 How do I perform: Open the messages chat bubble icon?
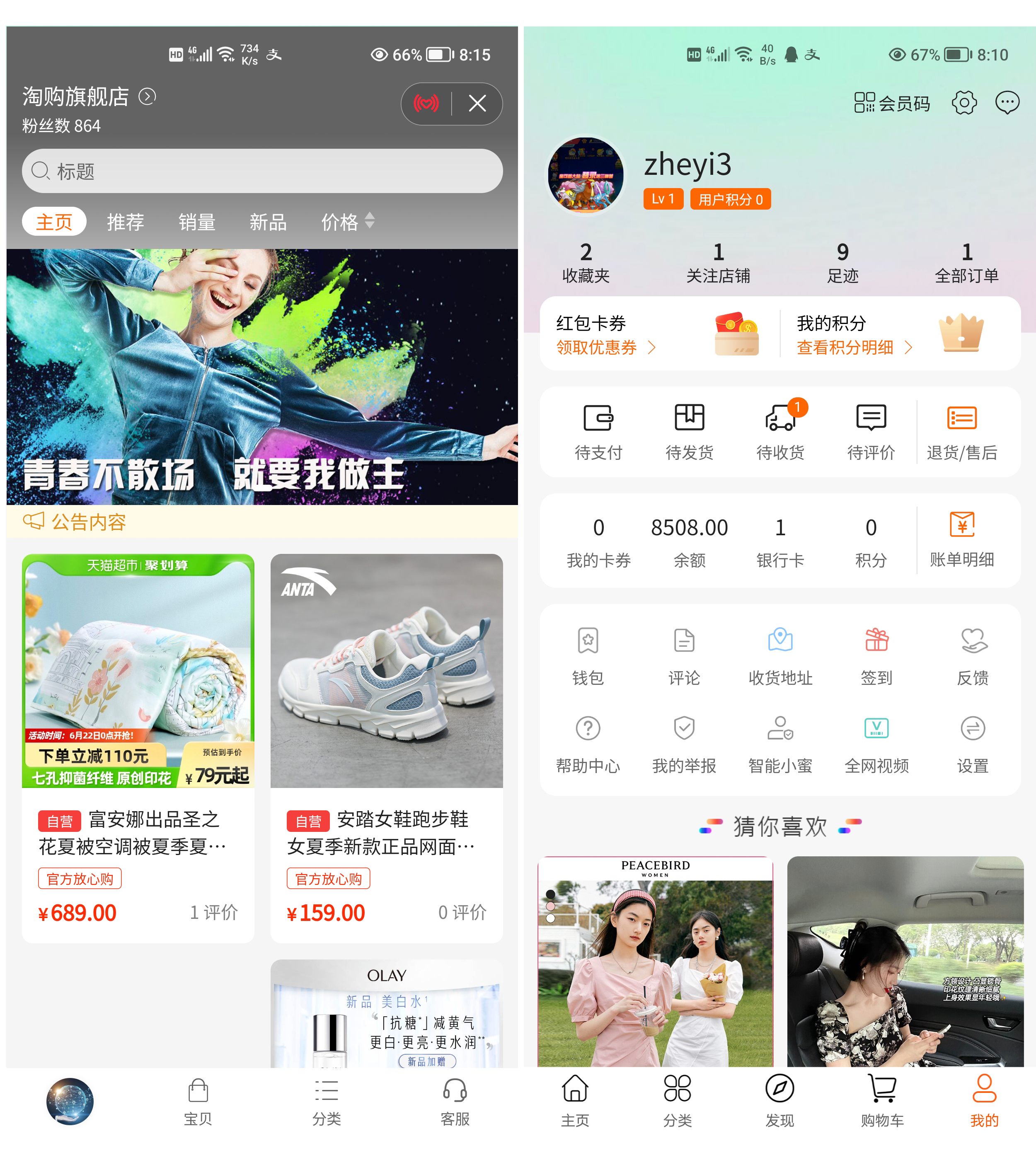(1007, 103)
